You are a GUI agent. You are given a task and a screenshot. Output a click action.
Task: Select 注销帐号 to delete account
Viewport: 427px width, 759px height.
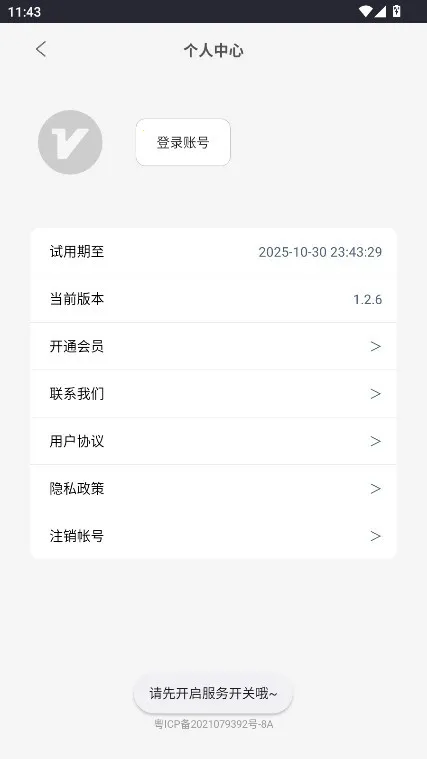[x=214, y=536]
